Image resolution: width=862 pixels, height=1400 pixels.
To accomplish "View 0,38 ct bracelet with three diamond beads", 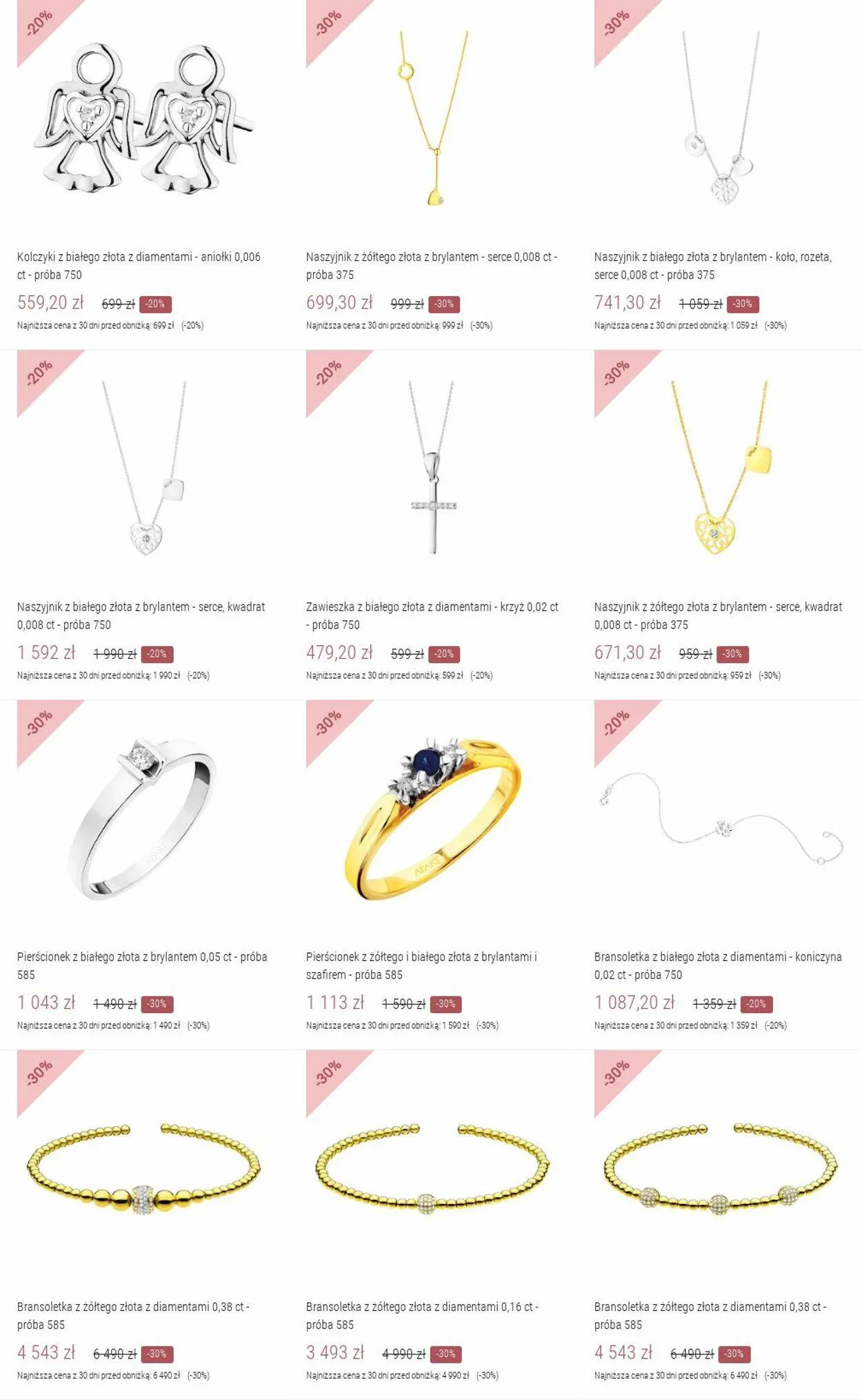I will [x=710, y=1315].
